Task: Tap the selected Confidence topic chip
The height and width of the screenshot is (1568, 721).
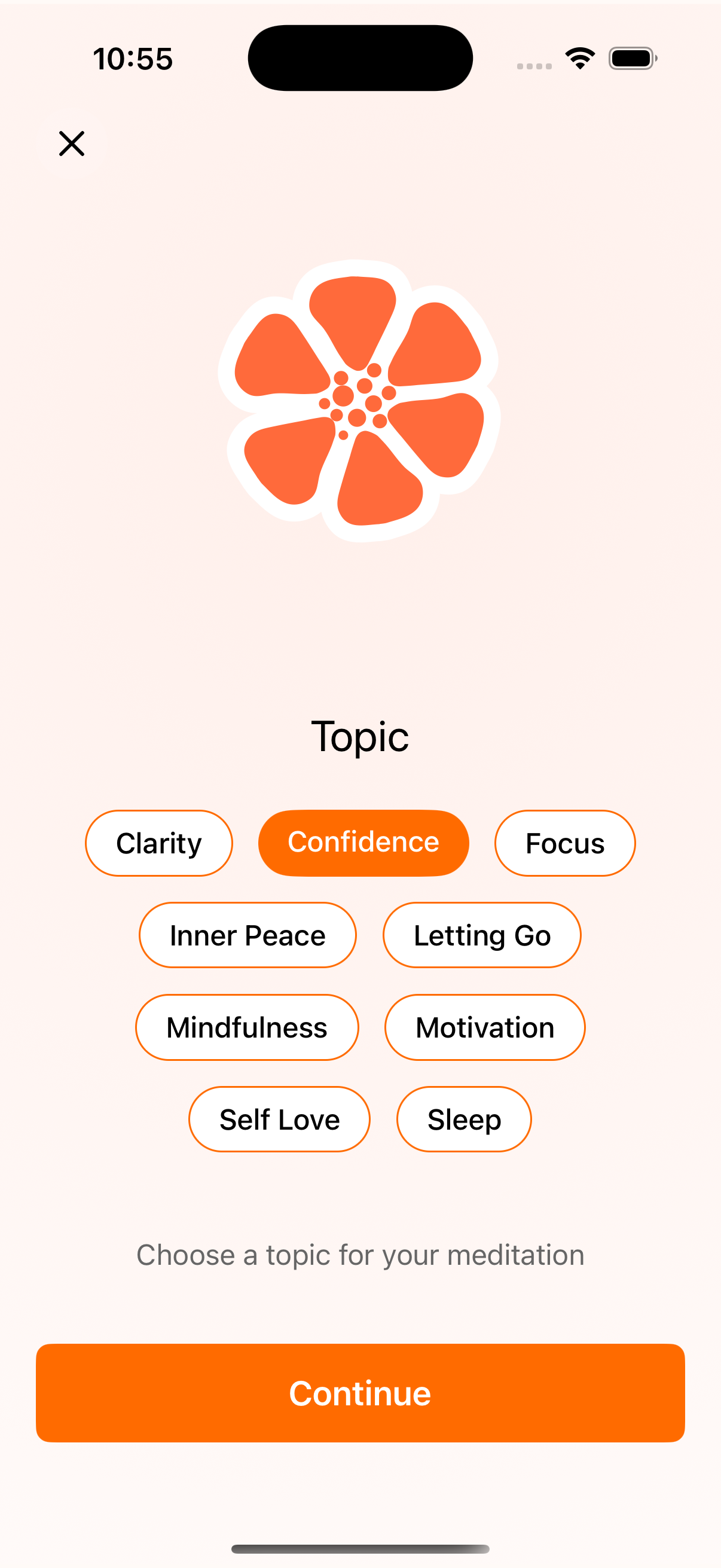Action: click(x=363, y=843)
